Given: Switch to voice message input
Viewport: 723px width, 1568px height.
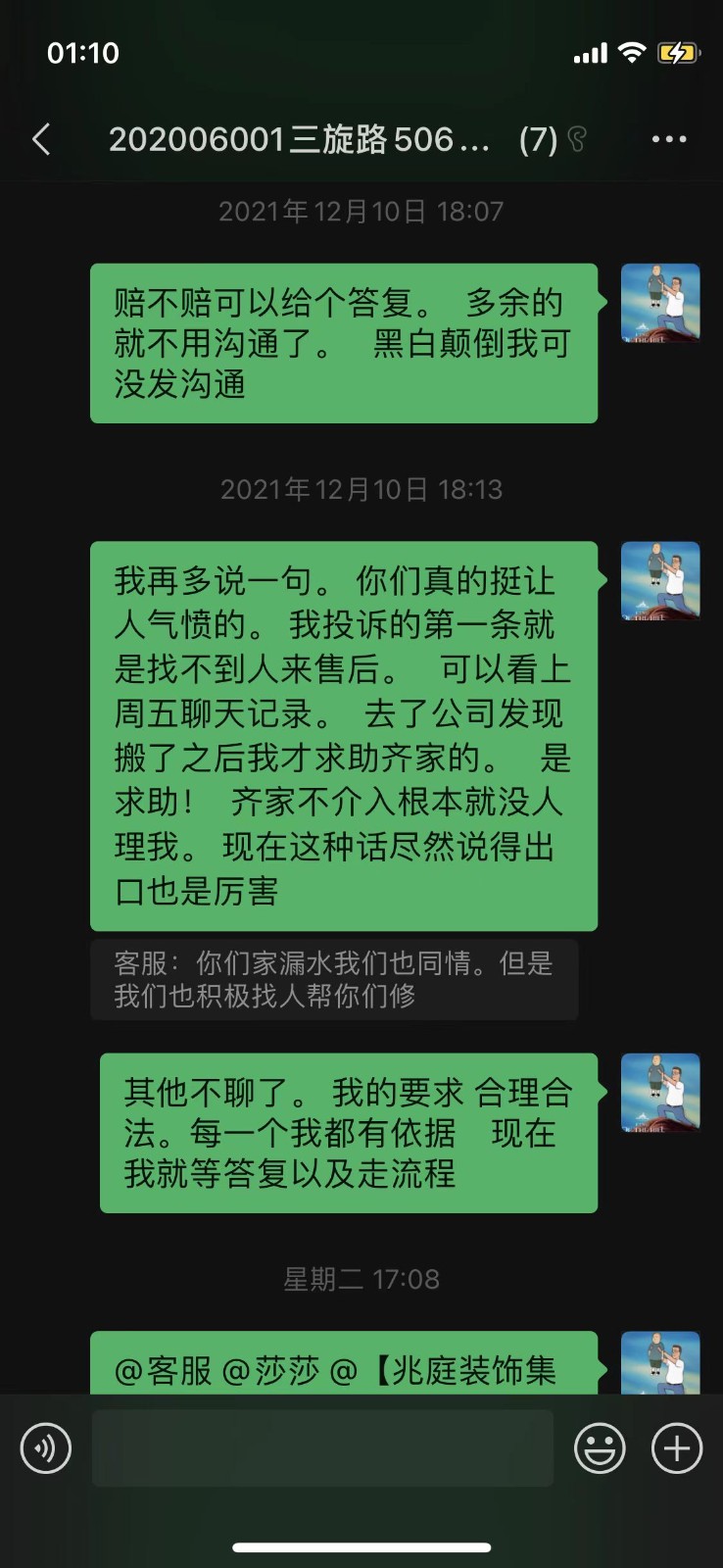Looking at the screenshot, I should (46, 1448).
